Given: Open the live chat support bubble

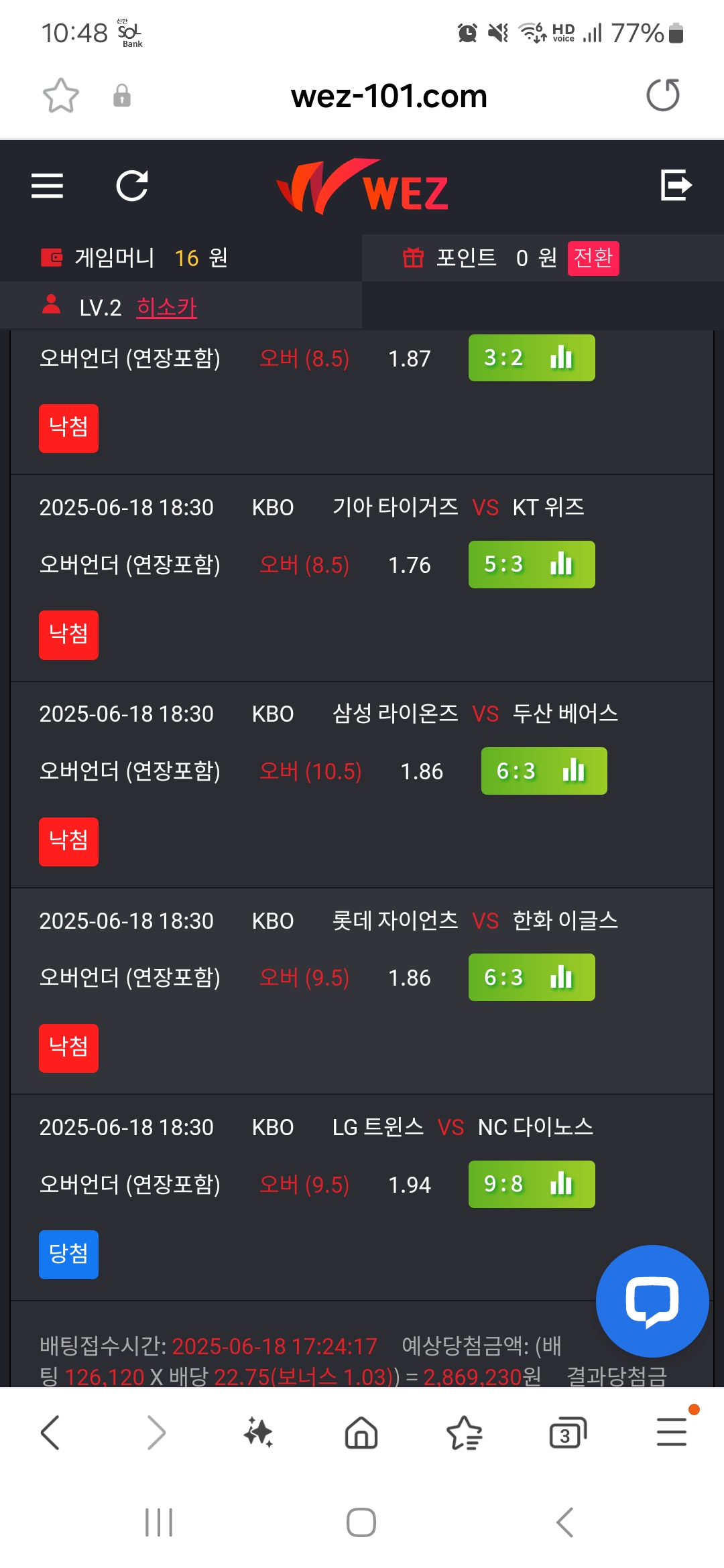Looking at the screenshot, I should click(x=652, y=1301).
